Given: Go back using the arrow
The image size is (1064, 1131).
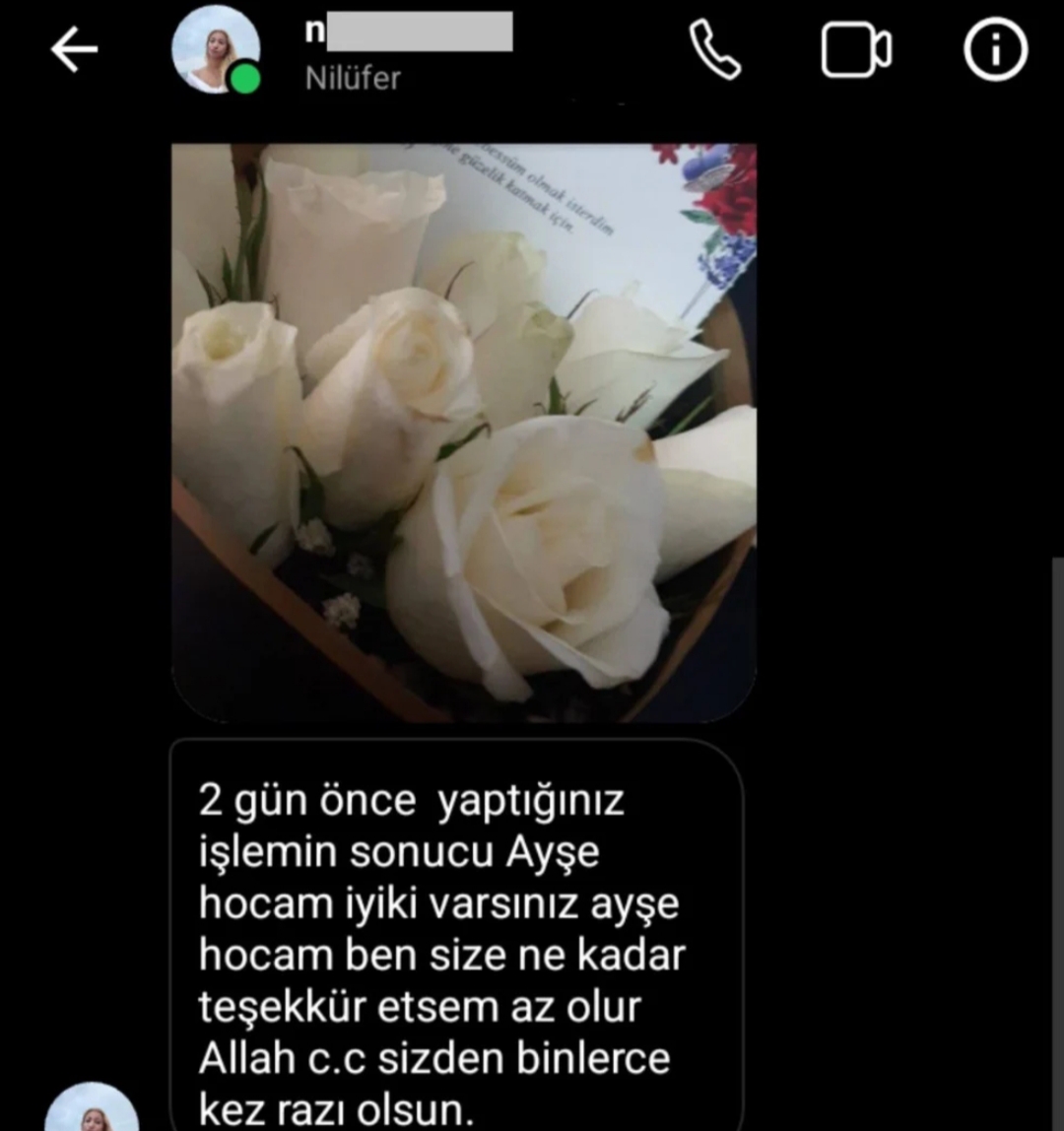Looking at the screenshot, I should [74, 50].
